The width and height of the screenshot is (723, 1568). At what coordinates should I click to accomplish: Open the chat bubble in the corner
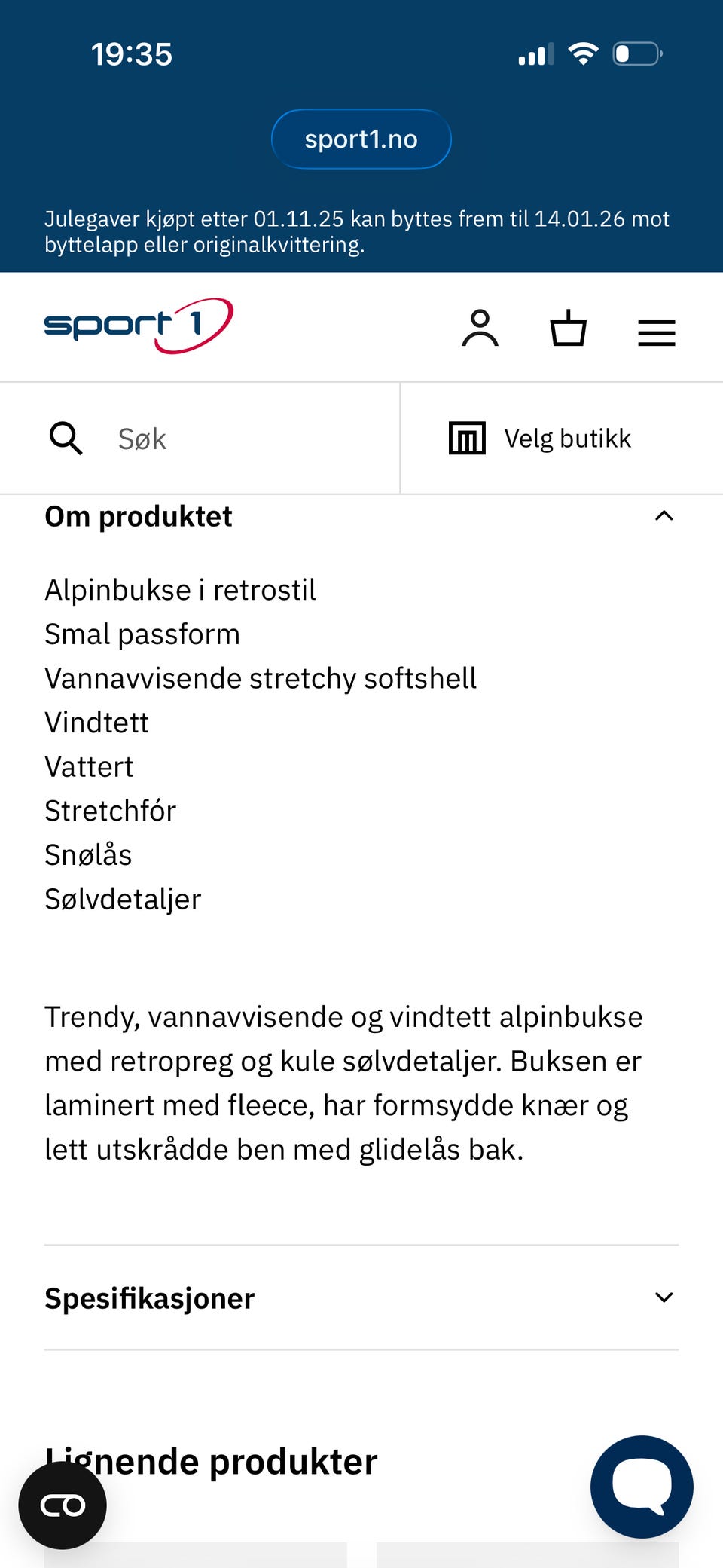pos(641,1487)
